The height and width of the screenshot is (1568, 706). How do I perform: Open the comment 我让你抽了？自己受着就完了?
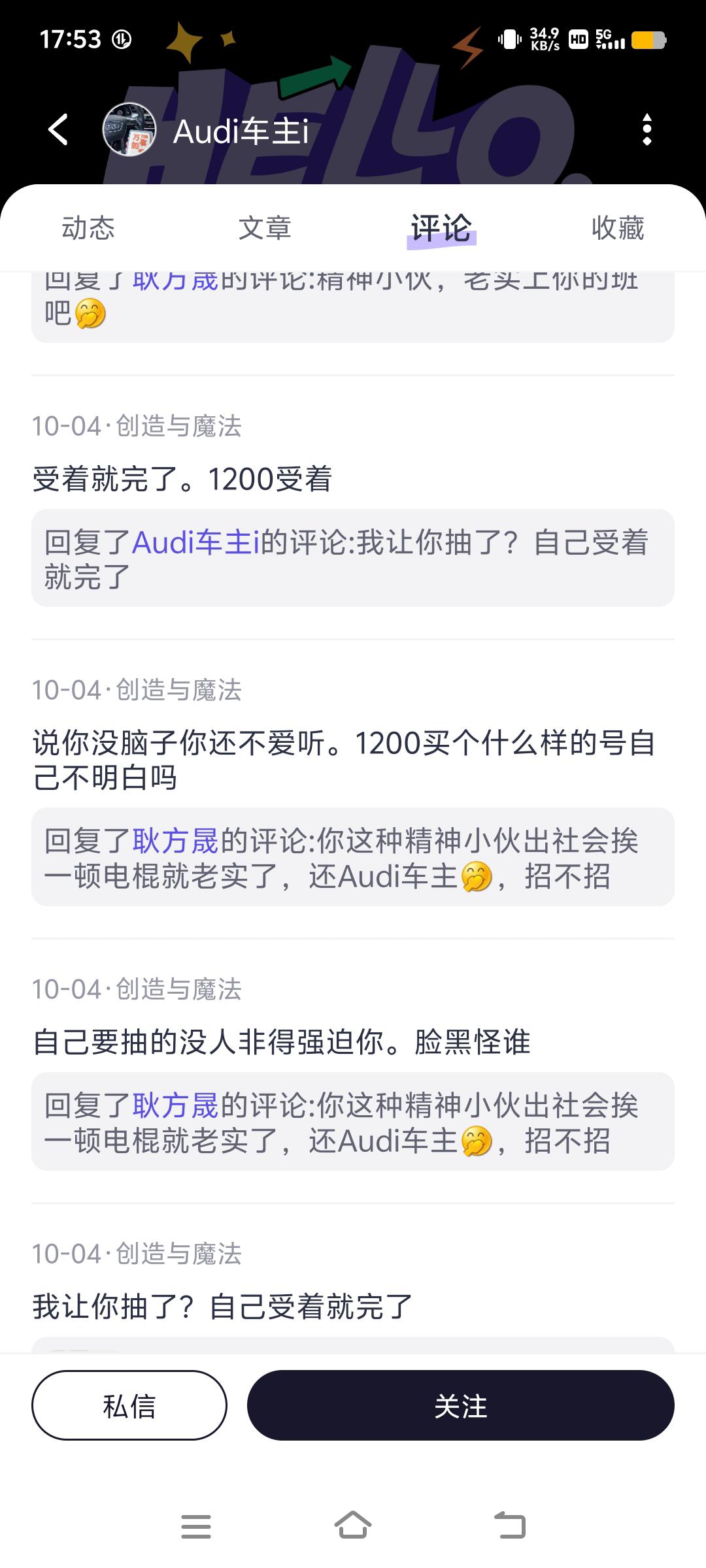222,1306
